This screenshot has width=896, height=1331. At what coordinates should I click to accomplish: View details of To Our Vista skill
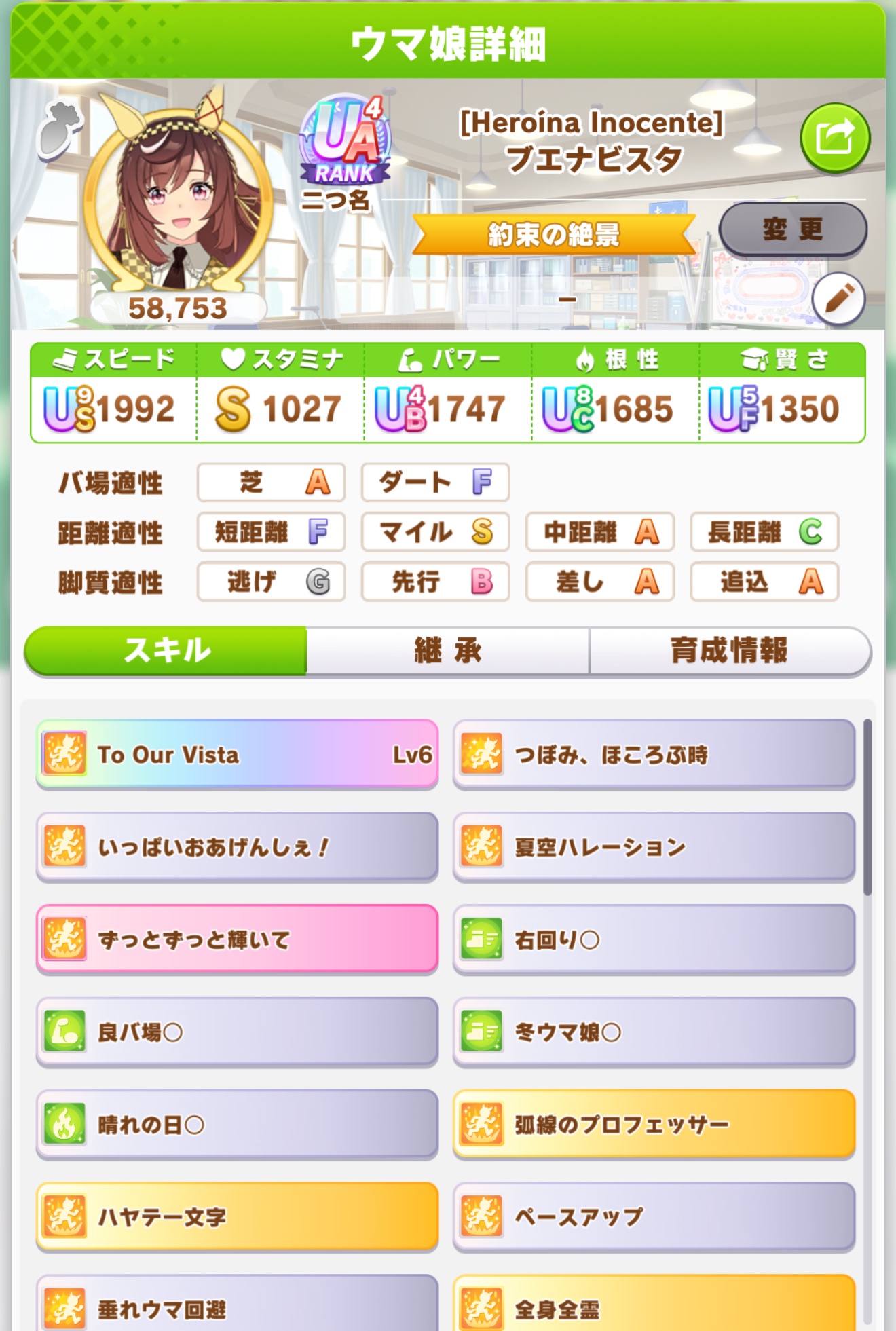pos(237,754)
